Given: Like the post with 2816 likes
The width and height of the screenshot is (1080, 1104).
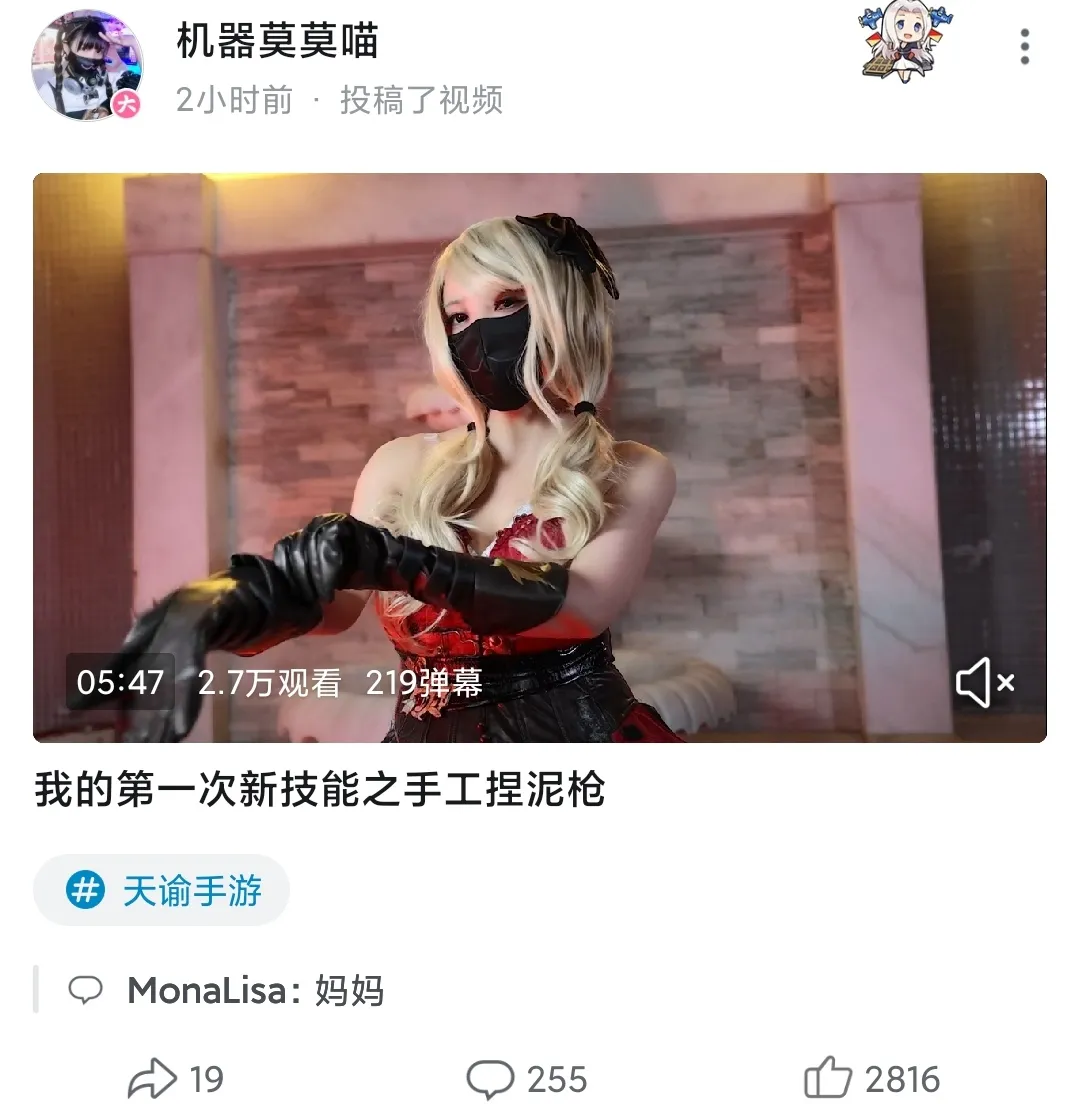Looking at the screenshot, I should coord(871,1080).
